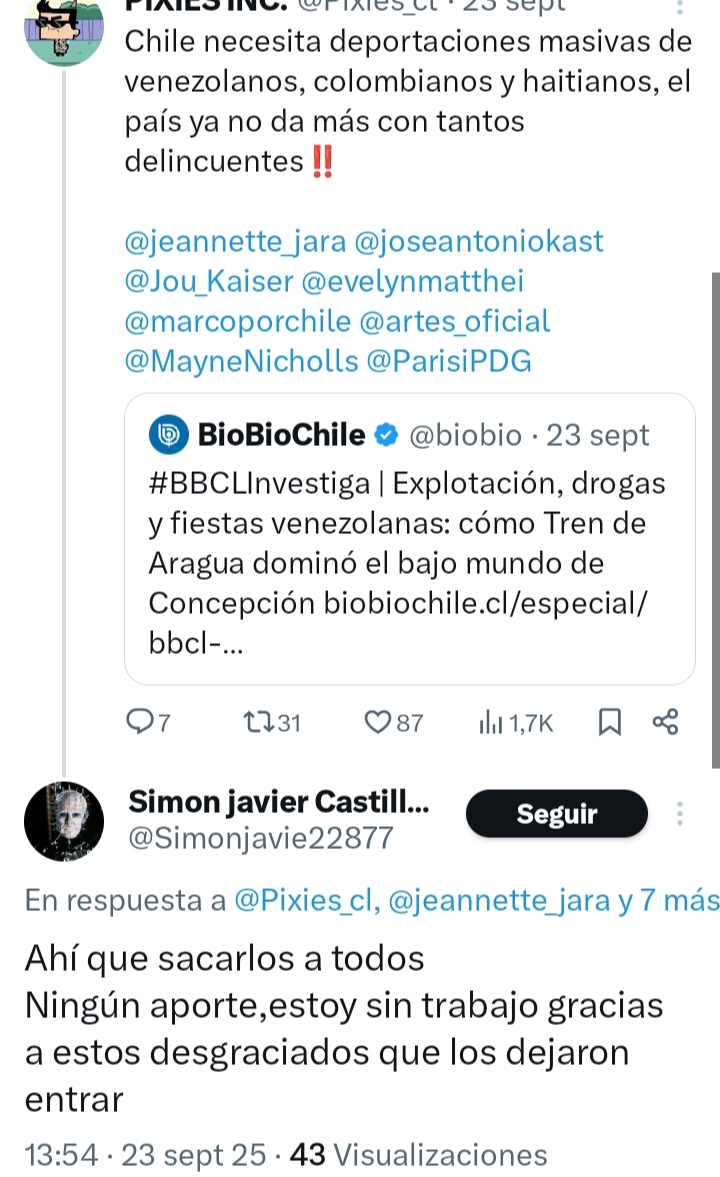Screen dimensions: 720x1177
Task: Open the @jeannette_jara mention in the post
Action: coord(235,241)
